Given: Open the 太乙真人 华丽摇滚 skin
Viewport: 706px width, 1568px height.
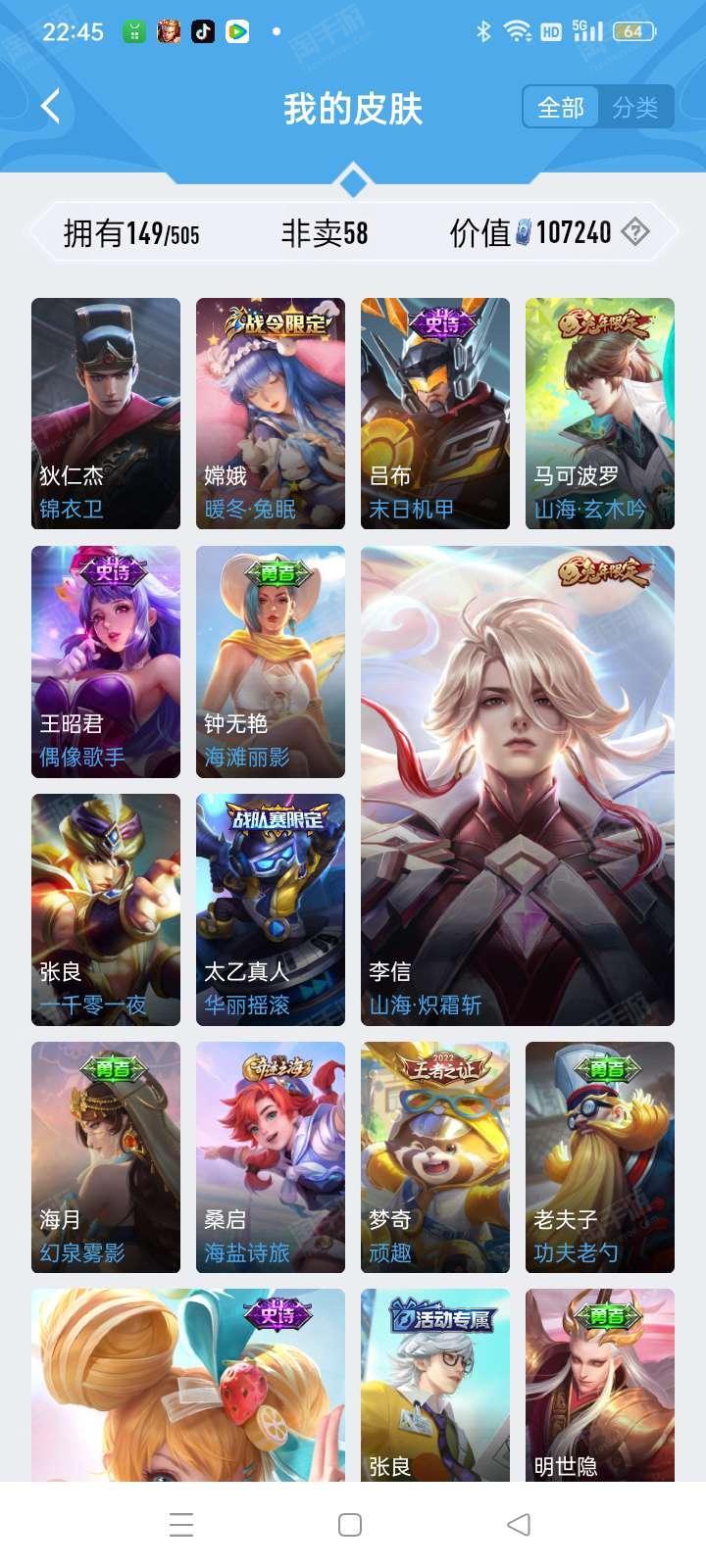Looking at the screenshot, I should [x=271, y=909].
